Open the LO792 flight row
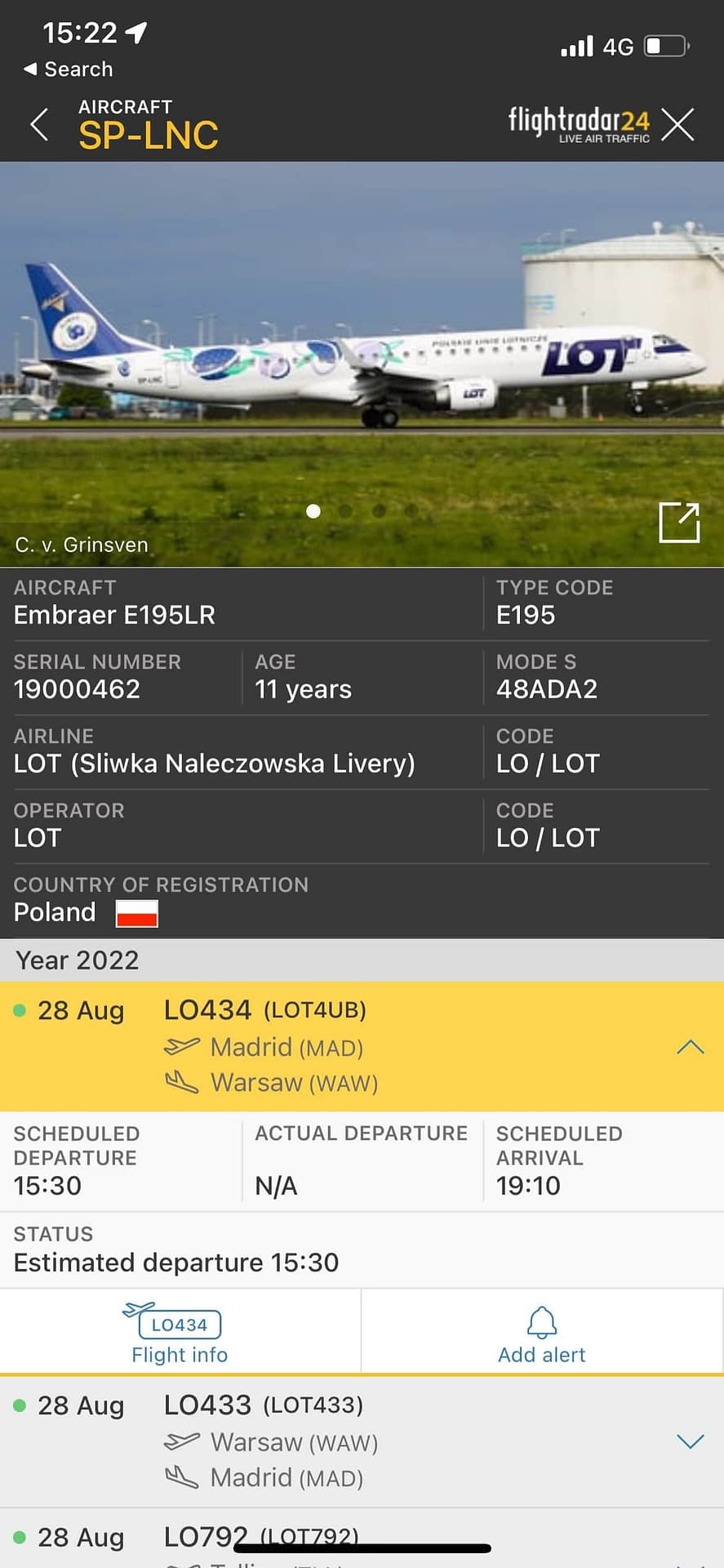 click(x=362, y=1539)
